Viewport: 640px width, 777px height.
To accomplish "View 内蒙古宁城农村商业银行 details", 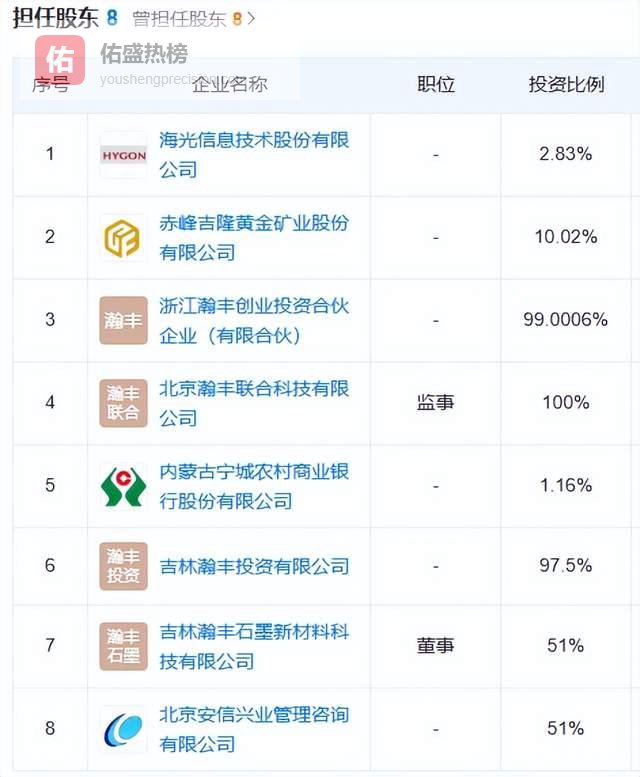I will (x=254, y=472).
